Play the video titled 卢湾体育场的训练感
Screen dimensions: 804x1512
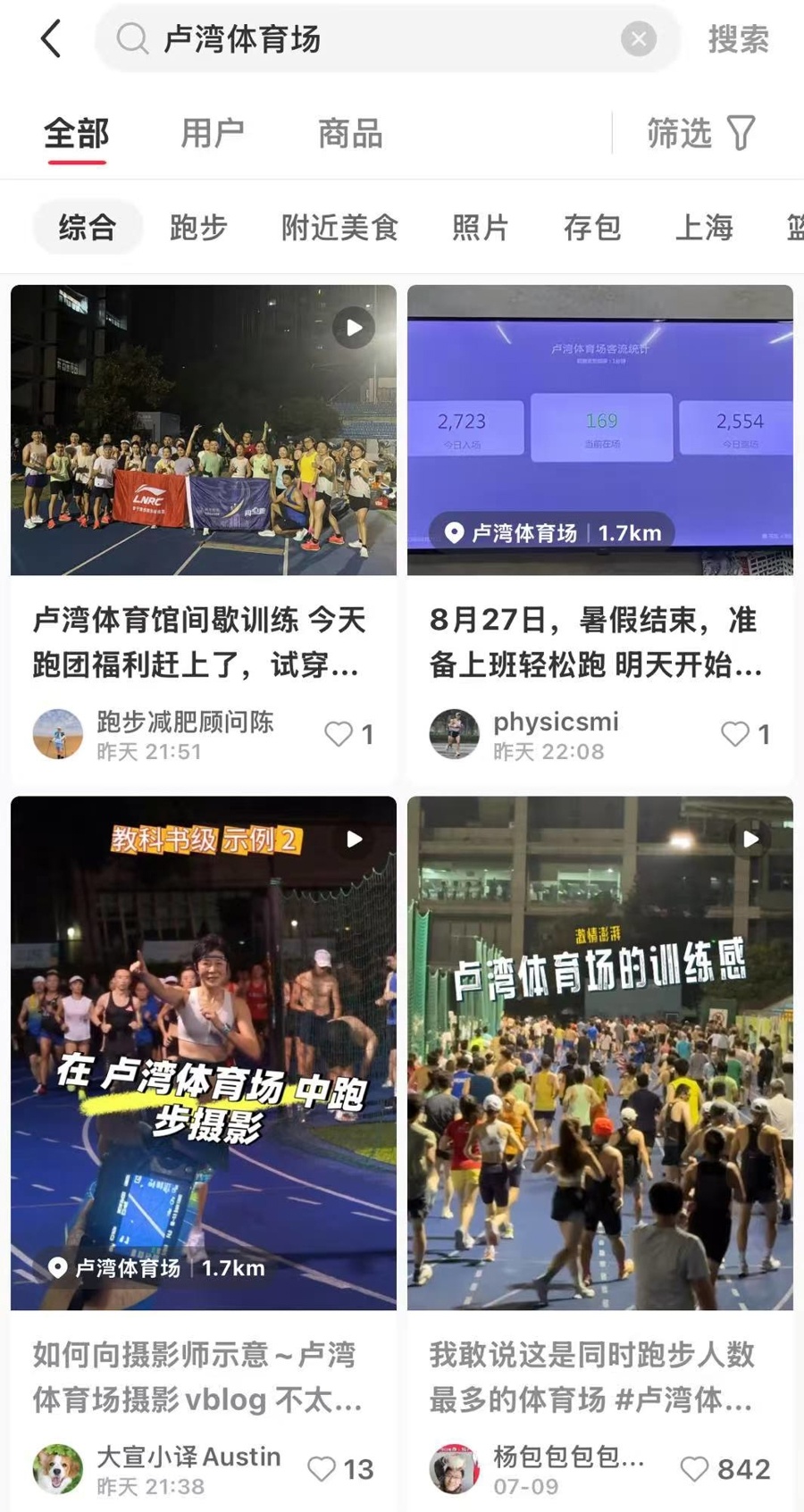[750, 840]
